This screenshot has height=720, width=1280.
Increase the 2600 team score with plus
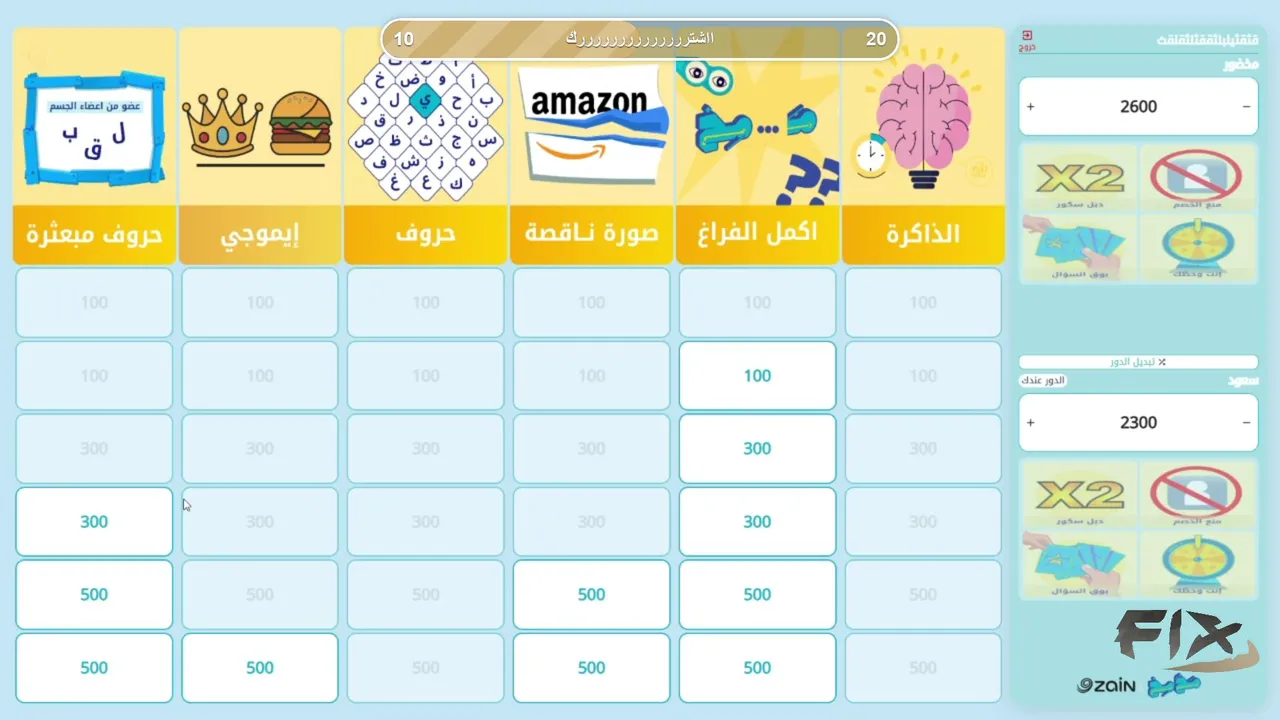click(x=1031, y=107)
